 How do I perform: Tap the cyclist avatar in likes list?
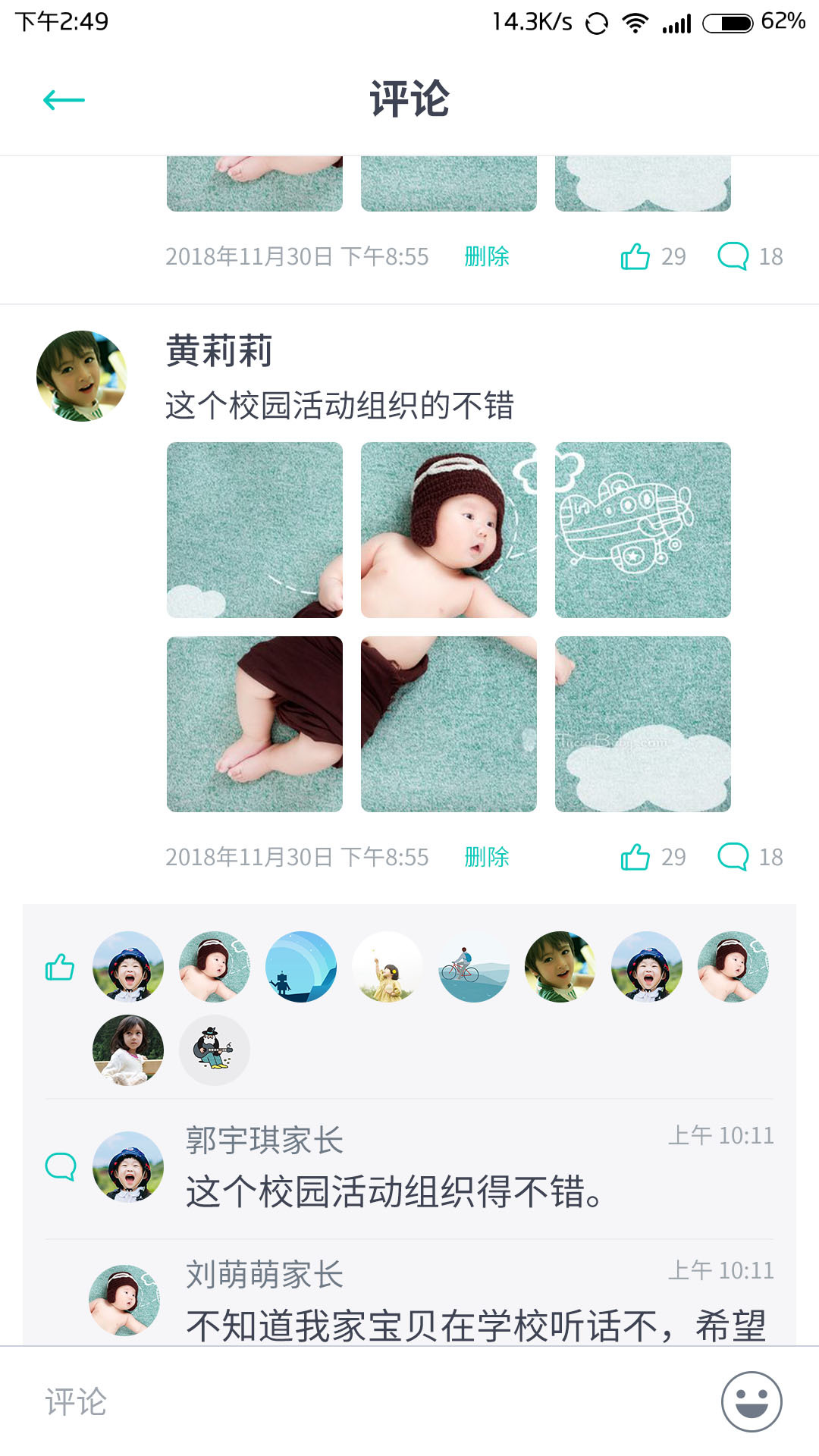pyautogui.click(x=474, y=967)
